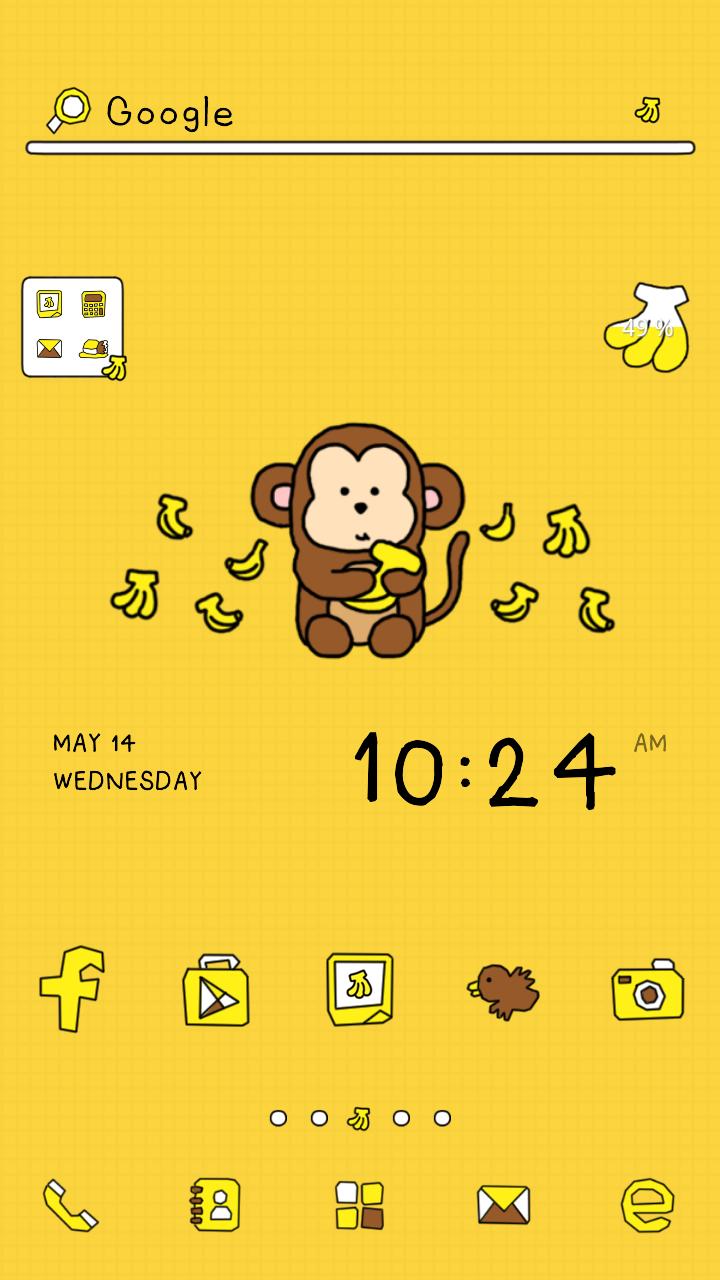Jump to the last home page dot

coord(442,1118)
